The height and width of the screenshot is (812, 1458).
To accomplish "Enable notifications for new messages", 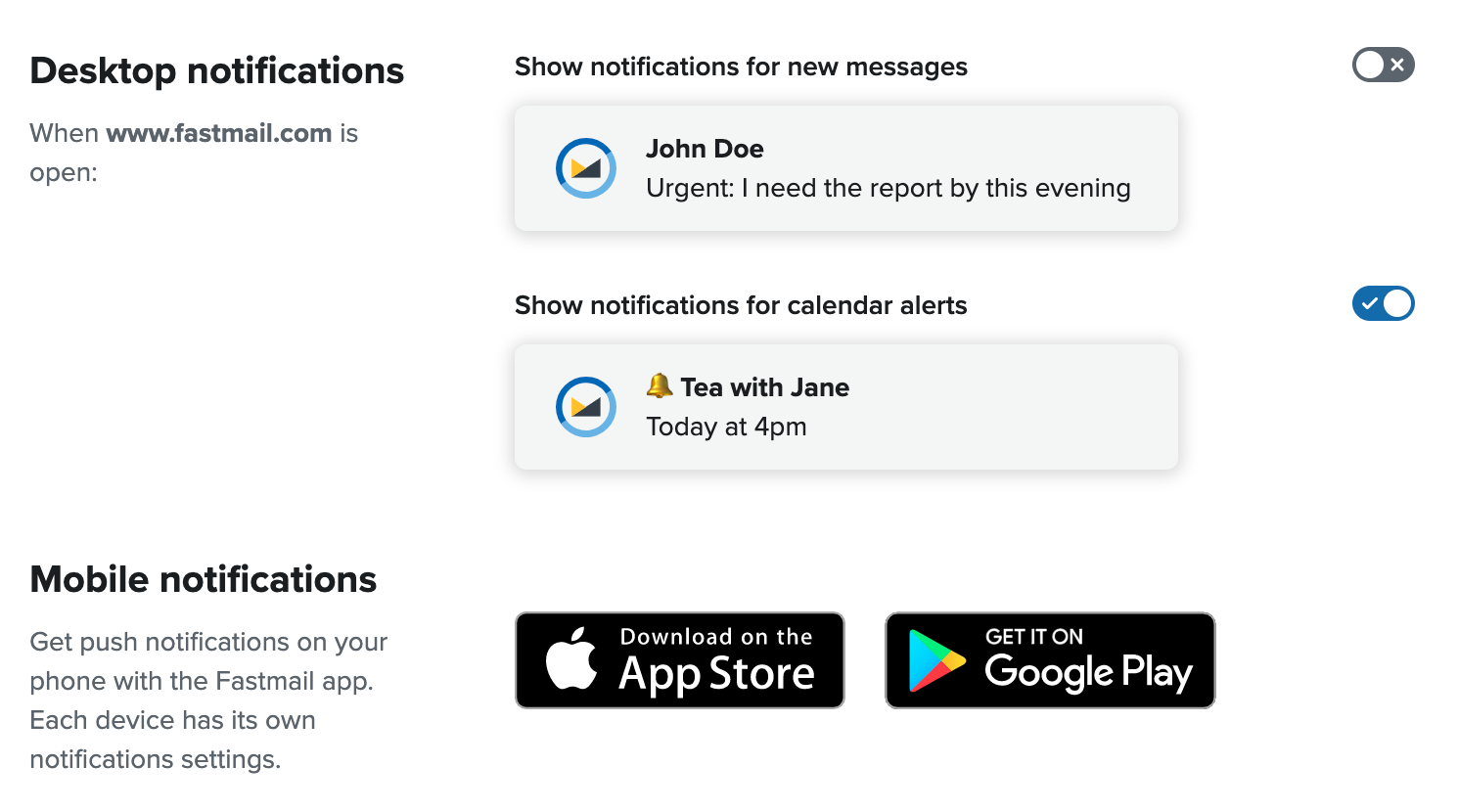I will pyautogui.click(x=1383, y=66).
